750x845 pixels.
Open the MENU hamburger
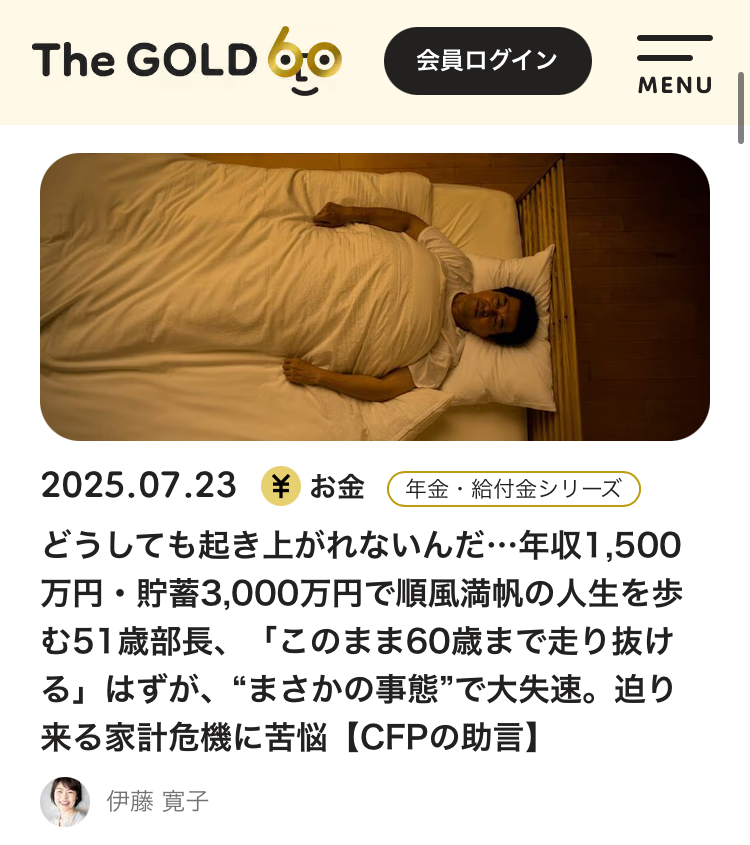675,64
